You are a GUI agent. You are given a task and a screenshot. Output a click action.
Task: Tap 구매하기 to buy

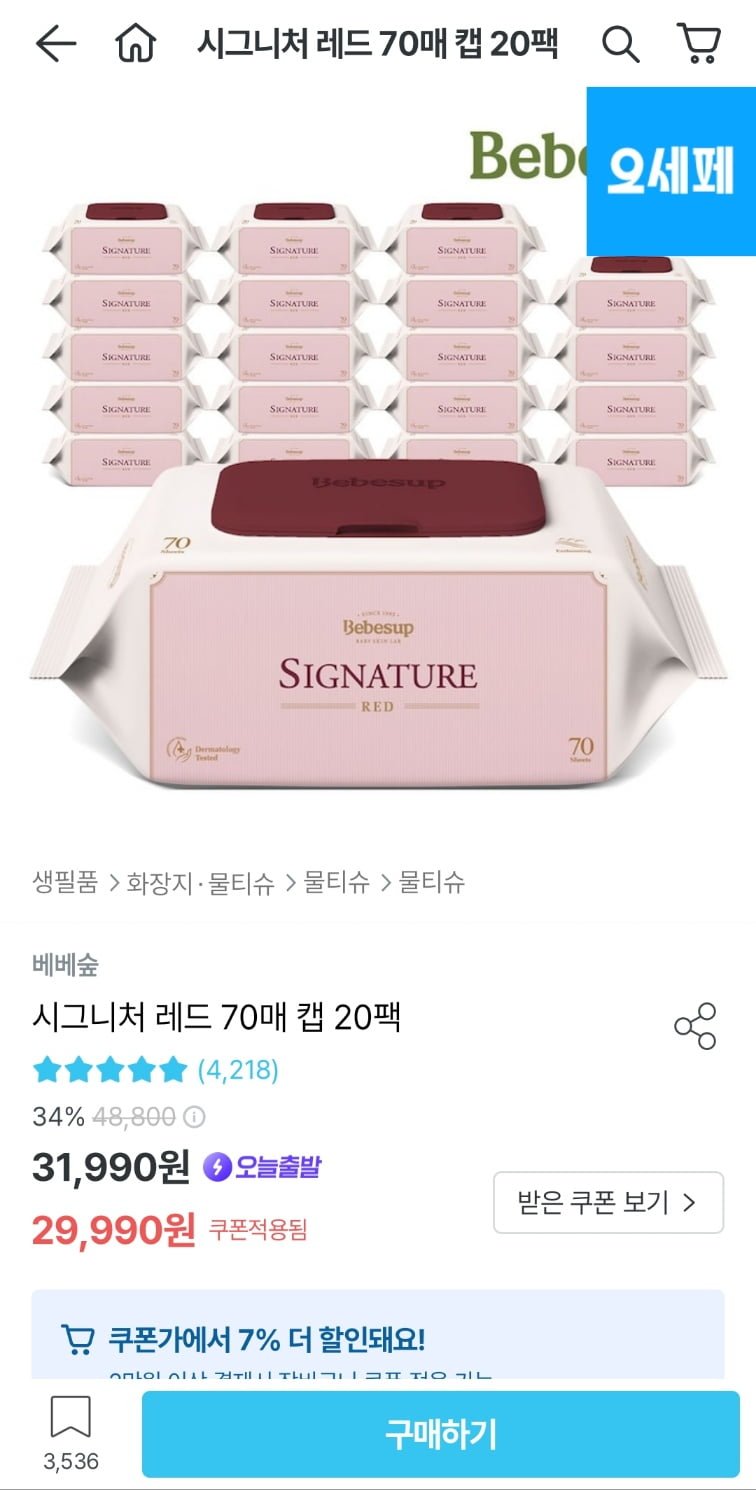click(440, 1434)
